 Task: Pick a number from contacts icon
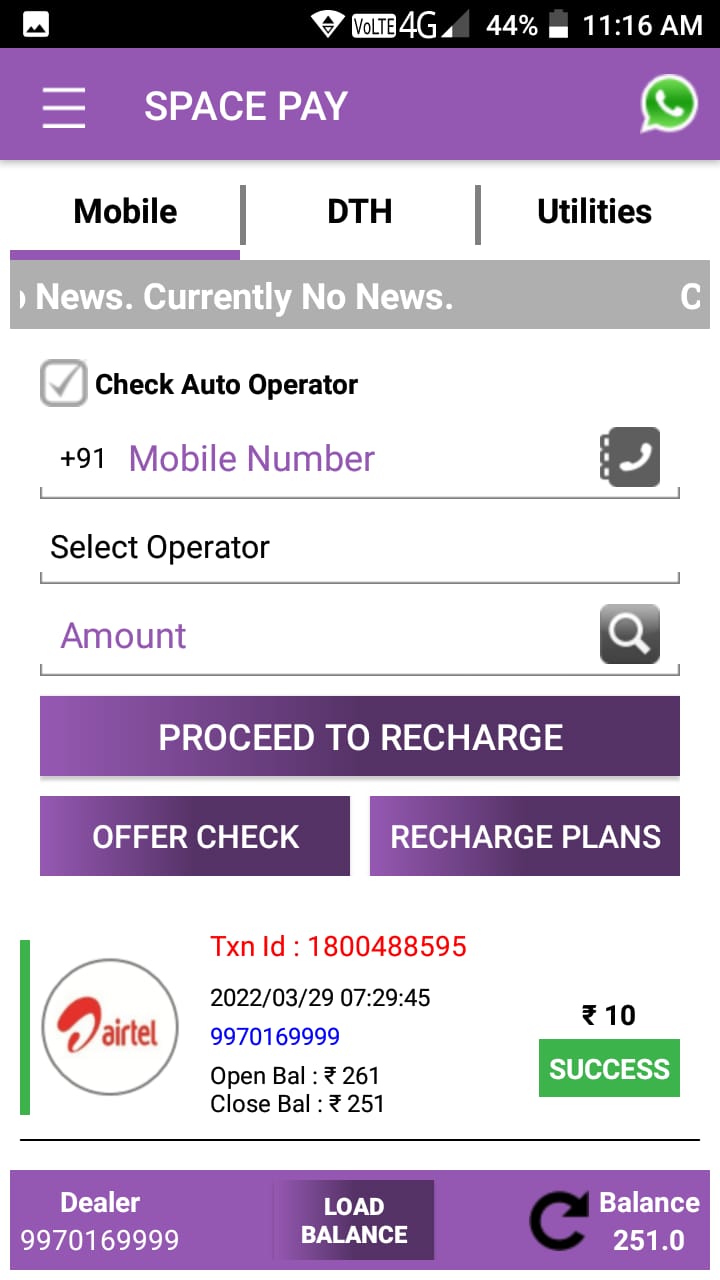629,458
